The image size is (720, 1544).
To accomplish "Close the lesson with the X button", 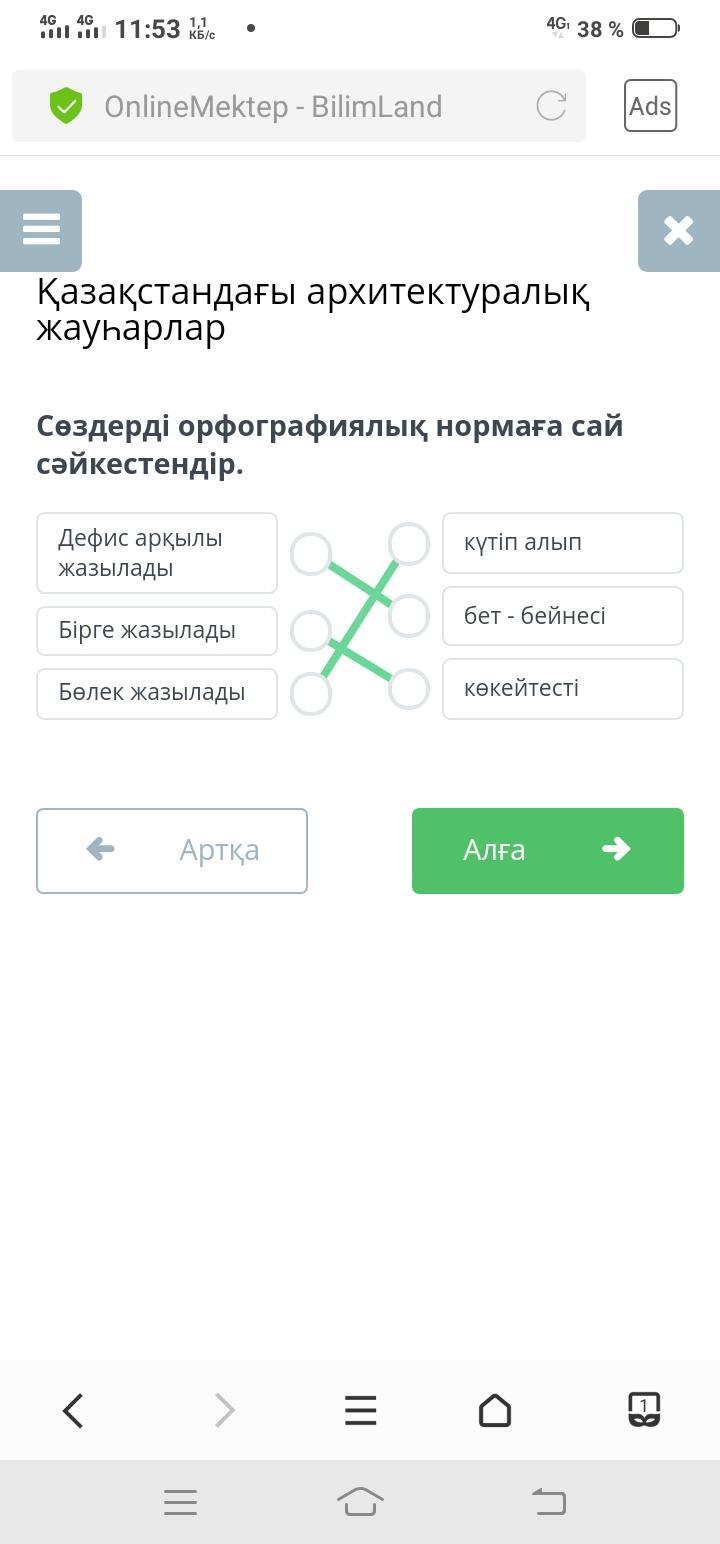I will [679, 230].
